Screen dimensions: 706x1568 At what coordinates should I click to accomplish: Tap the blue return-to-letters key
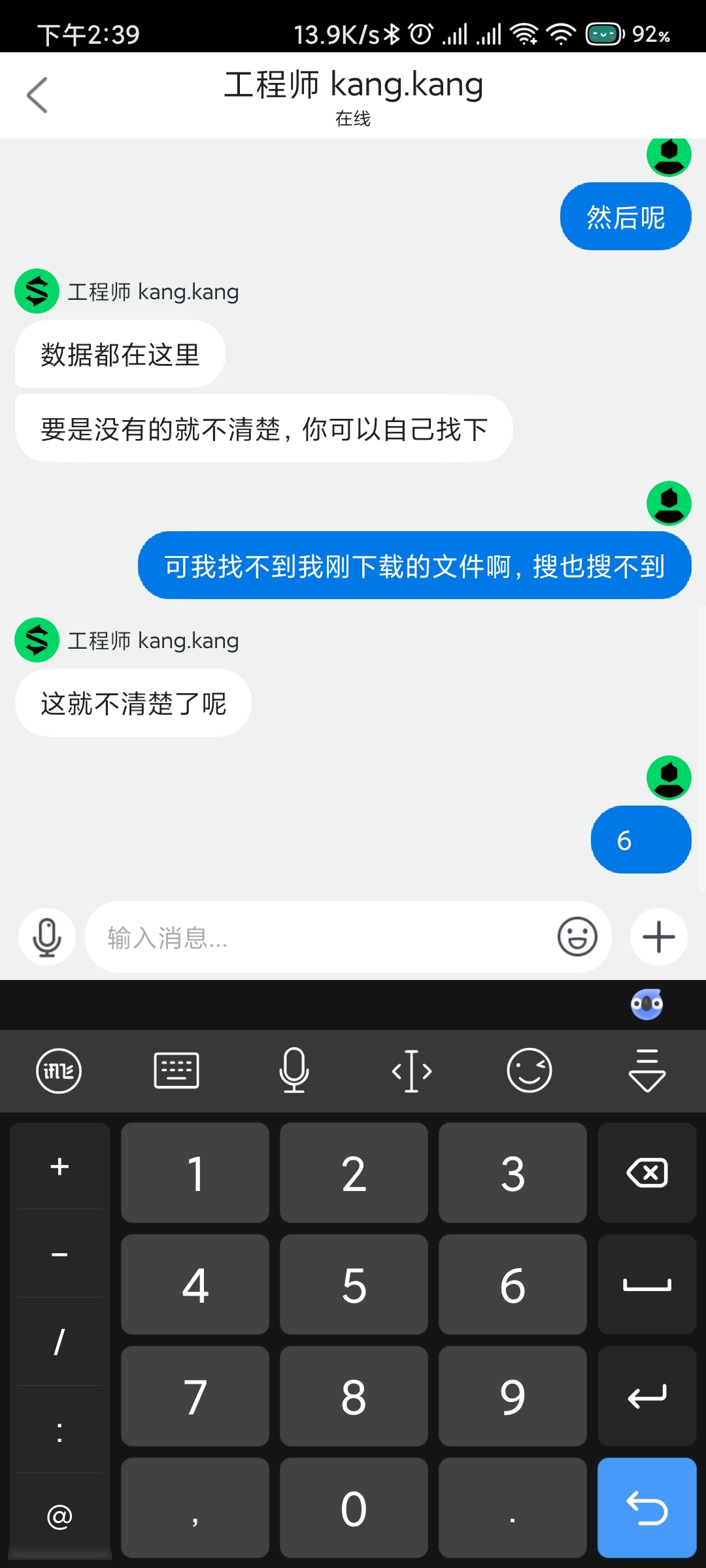[x=647, y=1508]
